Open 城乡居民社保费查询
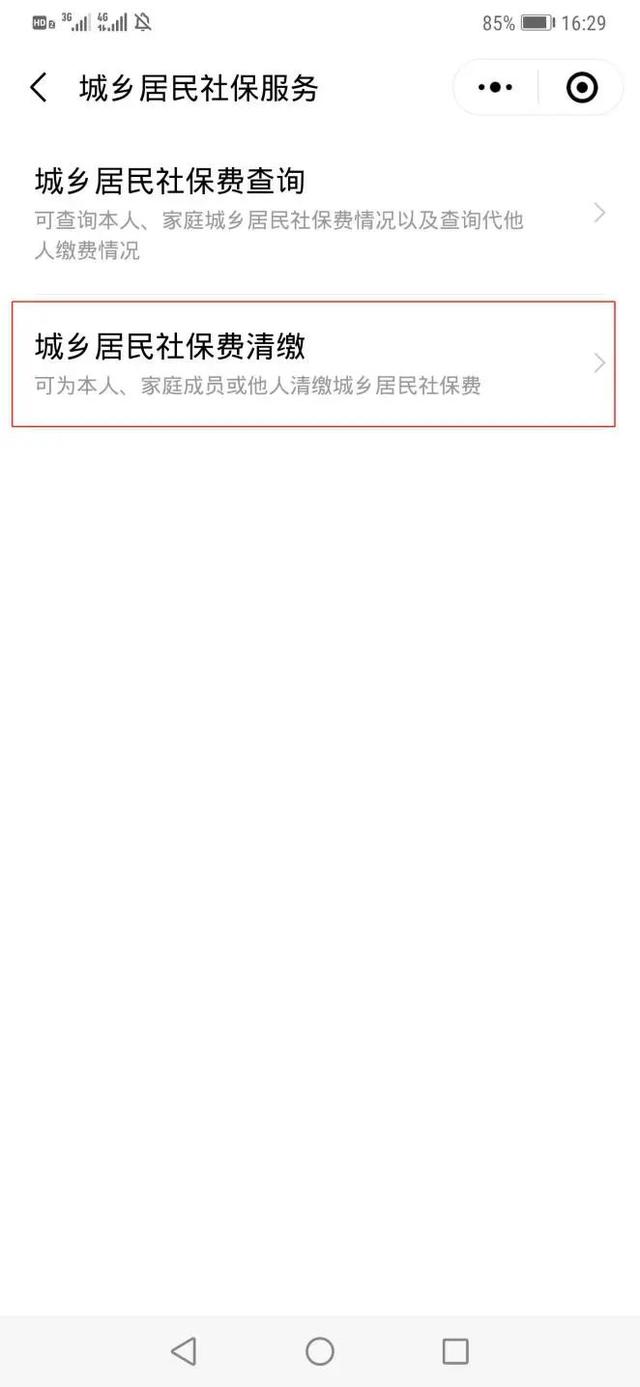The height and width of the screenshot is (1387, 640). point(320,213)
